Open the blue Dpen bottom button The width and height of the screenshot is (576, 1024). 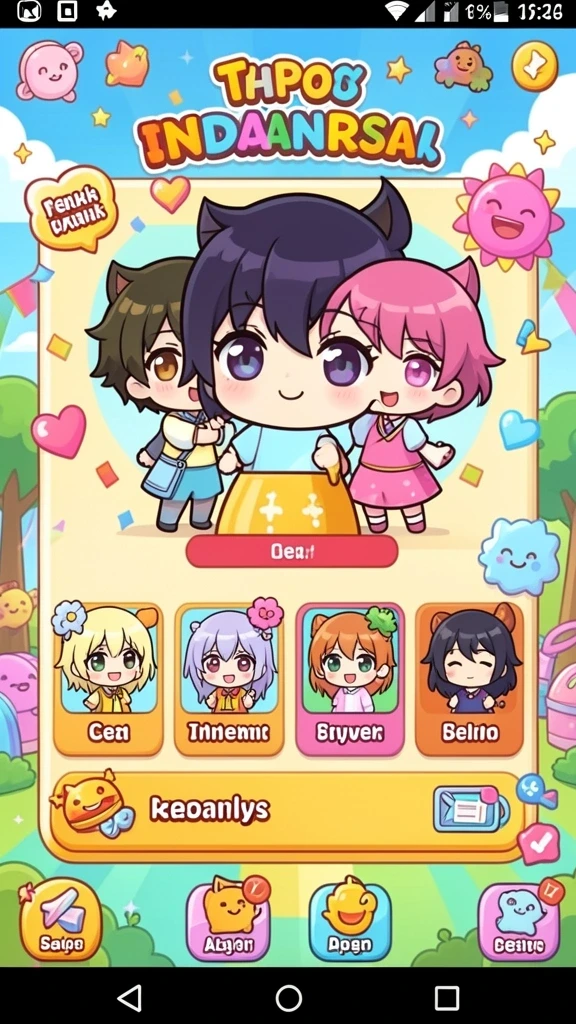click(350, 921)
